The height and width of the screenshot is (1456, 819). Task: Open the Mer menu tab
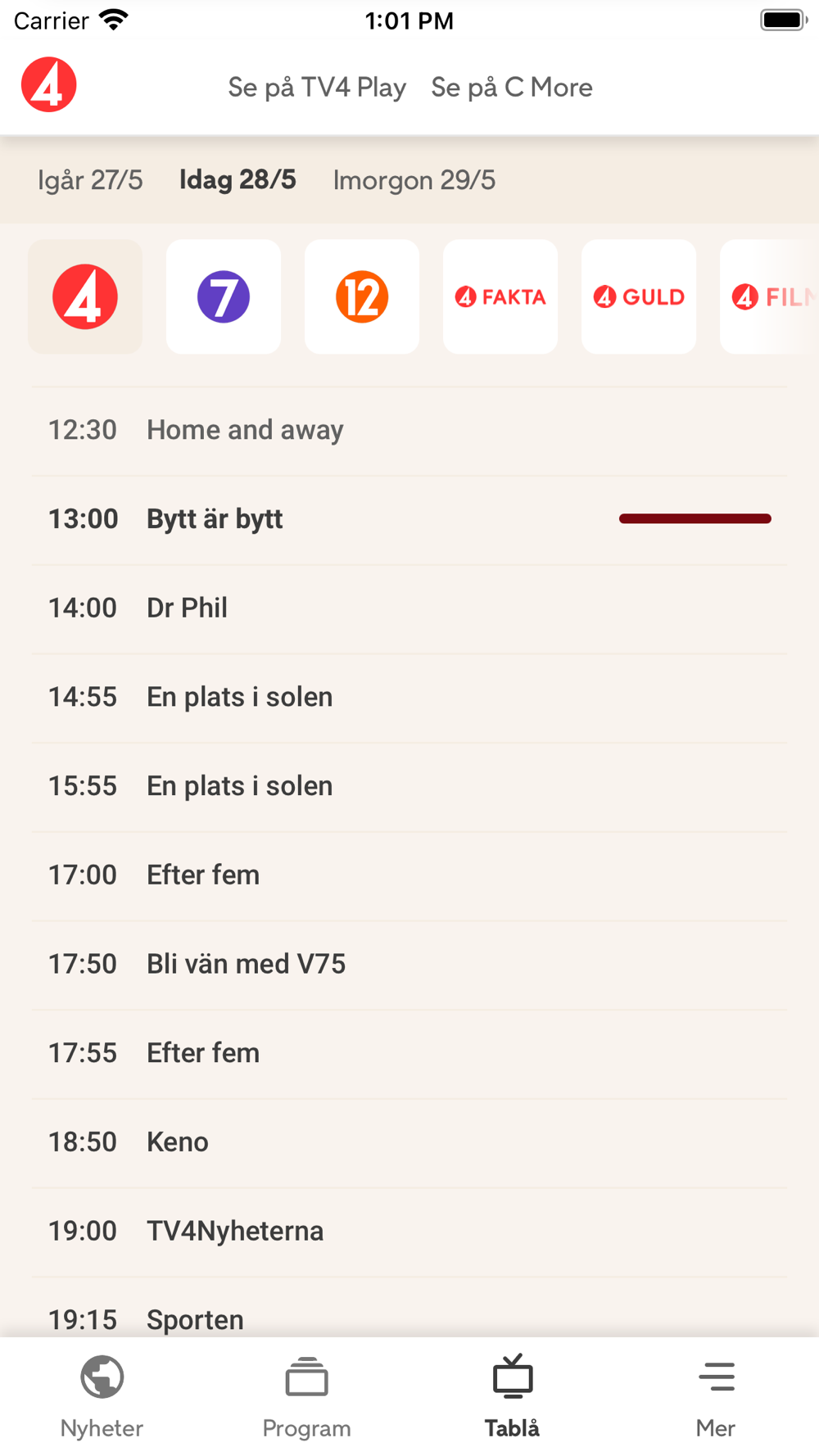(716, 1396)
